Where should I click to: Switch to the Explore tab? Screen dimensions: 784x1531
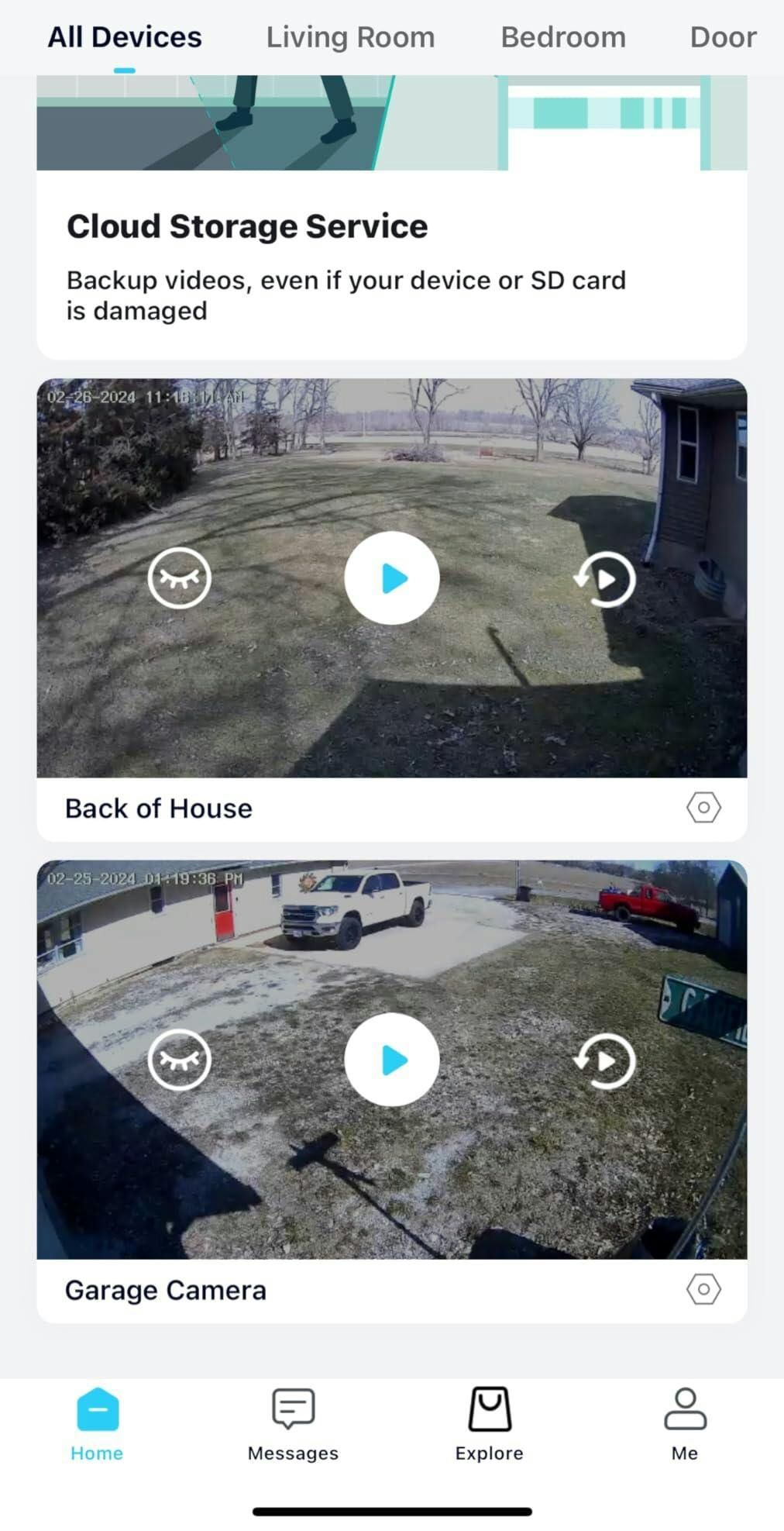489,1425
